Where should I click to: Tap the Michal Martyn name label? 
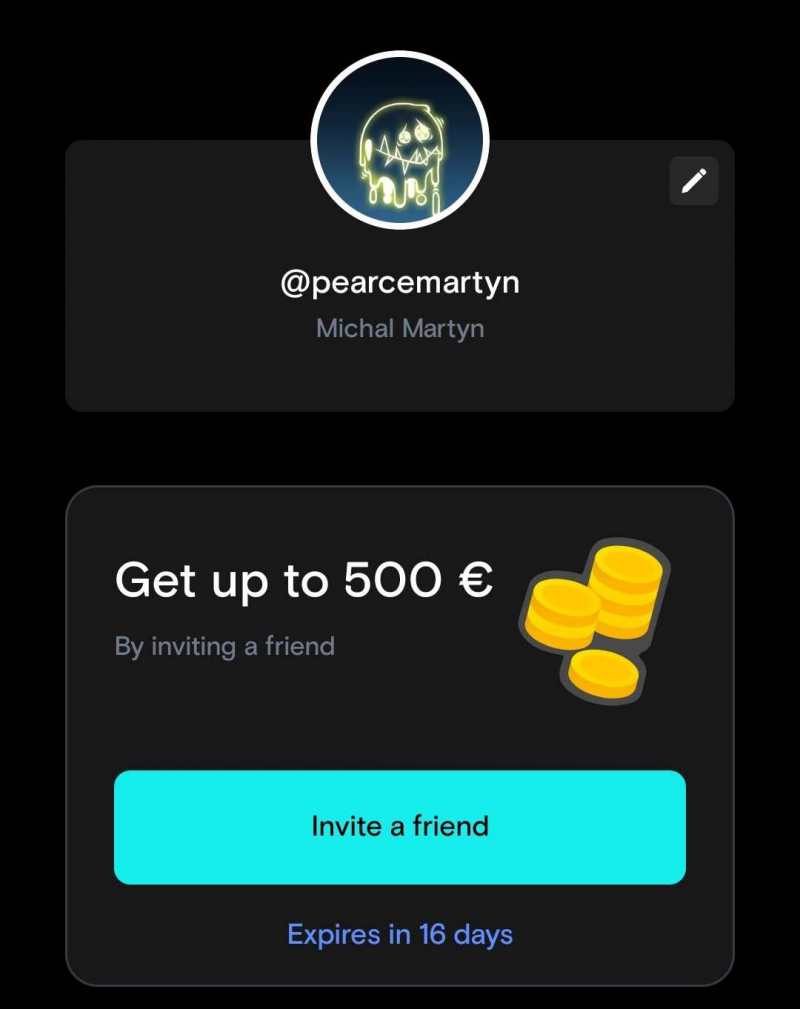pyautogui.click(x=400, y=328)
